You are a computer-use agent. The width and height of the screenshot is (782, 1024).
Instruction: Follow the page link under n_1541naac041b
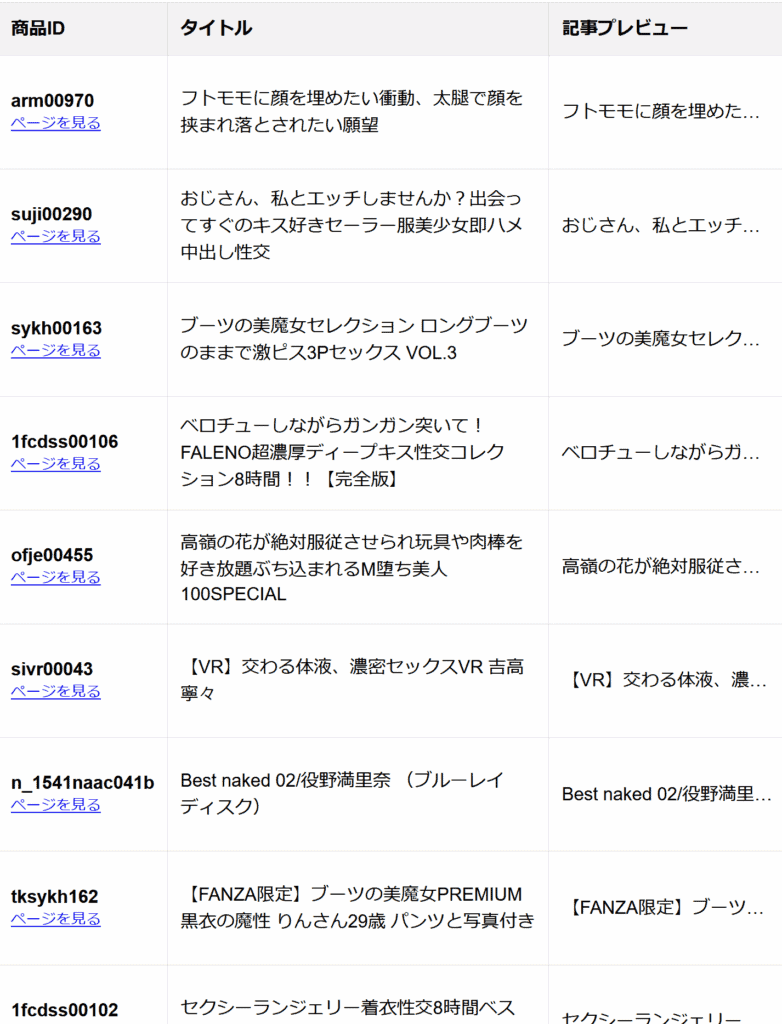click(56, 805)
